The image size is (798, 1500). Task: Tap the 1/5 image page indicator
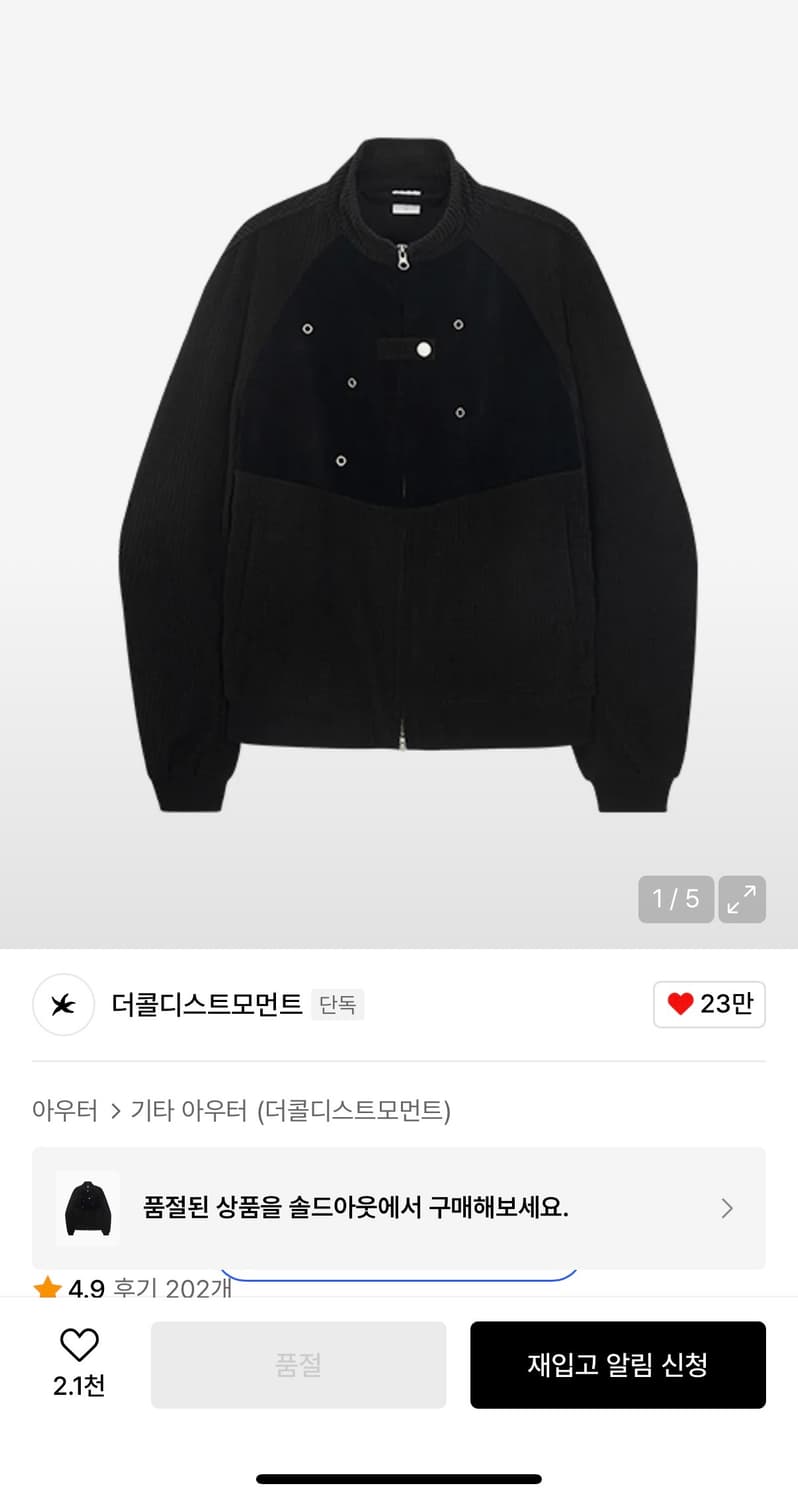coord(676,899)
